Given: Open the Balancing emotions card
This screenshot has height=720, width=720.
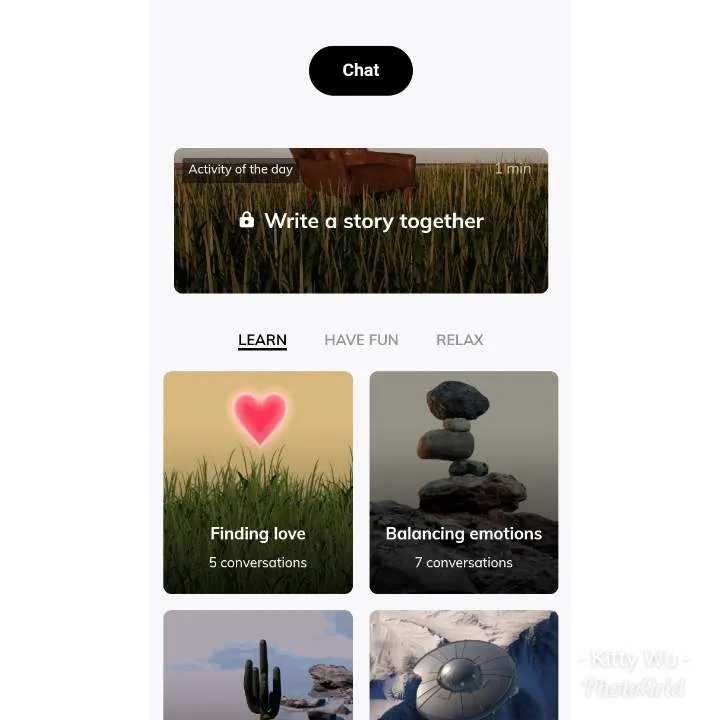Looking at the screenshot, I should pyautogui.click(x=464, y=483).
